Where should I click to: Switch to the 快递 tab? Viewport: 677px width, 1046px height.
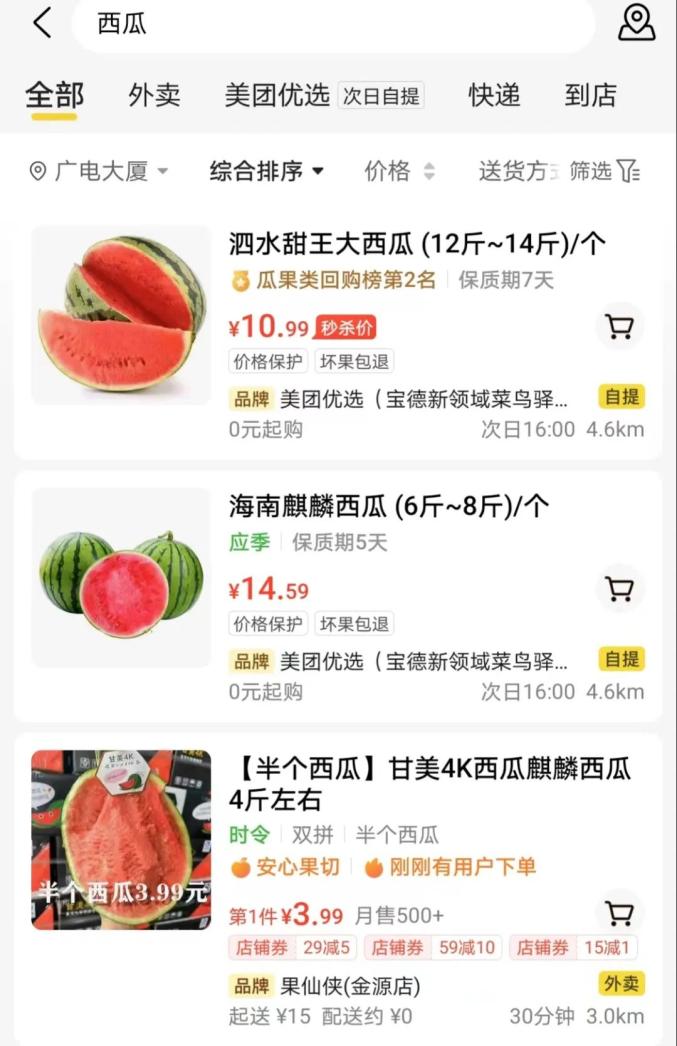[x=494, y=95]
